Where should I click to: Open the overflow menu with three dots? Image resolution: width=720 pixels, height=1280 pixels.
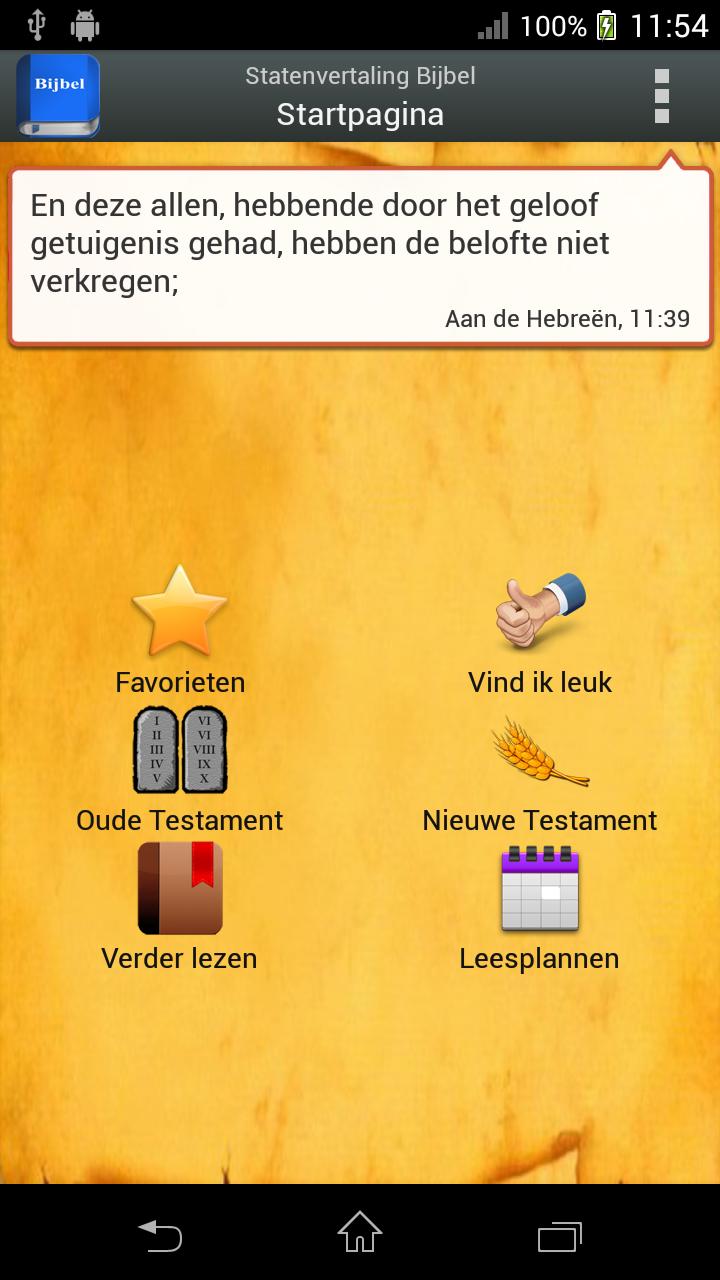point(660,95)
